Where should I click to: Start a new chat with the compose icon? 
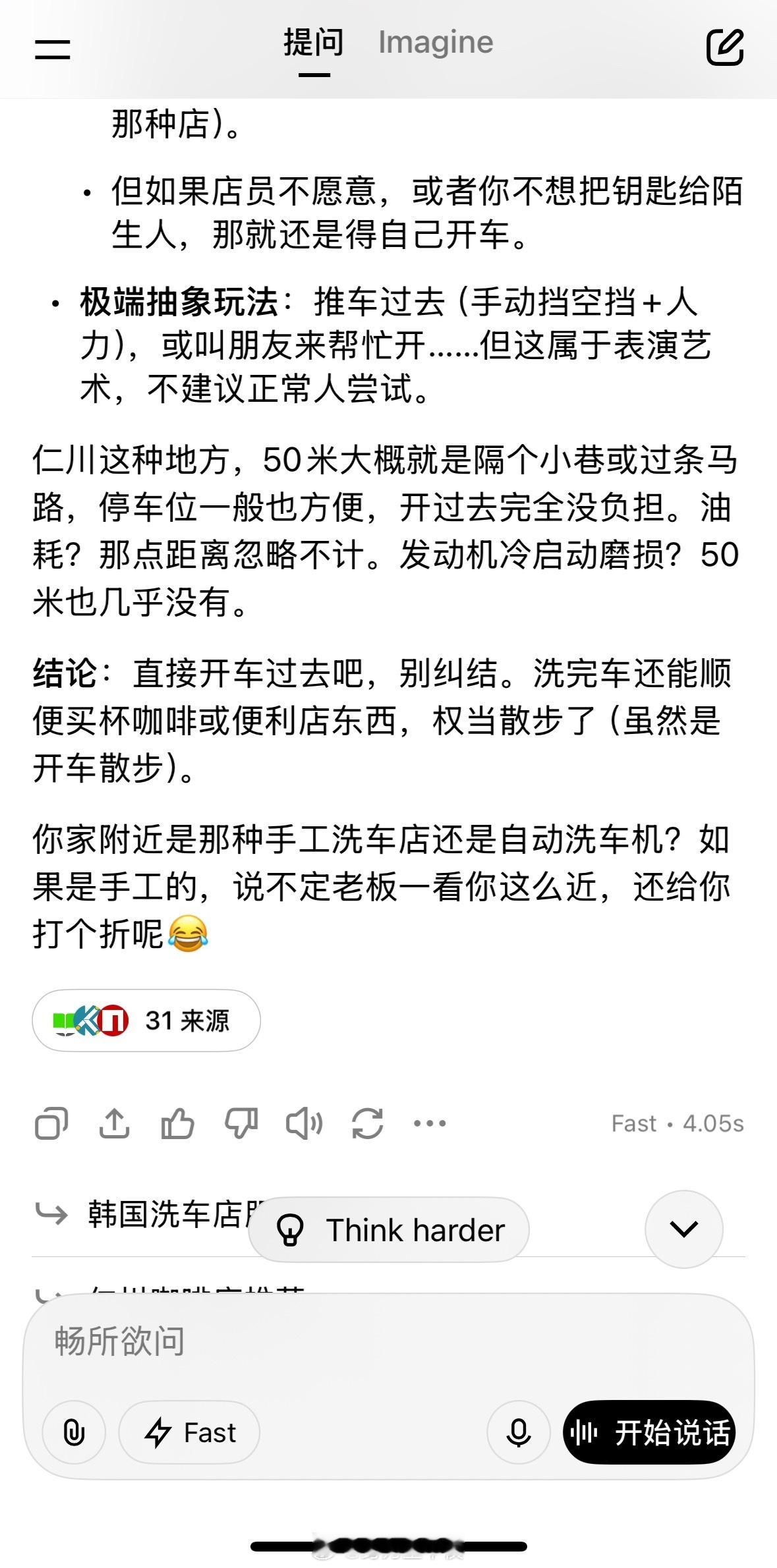click(726, 47)
